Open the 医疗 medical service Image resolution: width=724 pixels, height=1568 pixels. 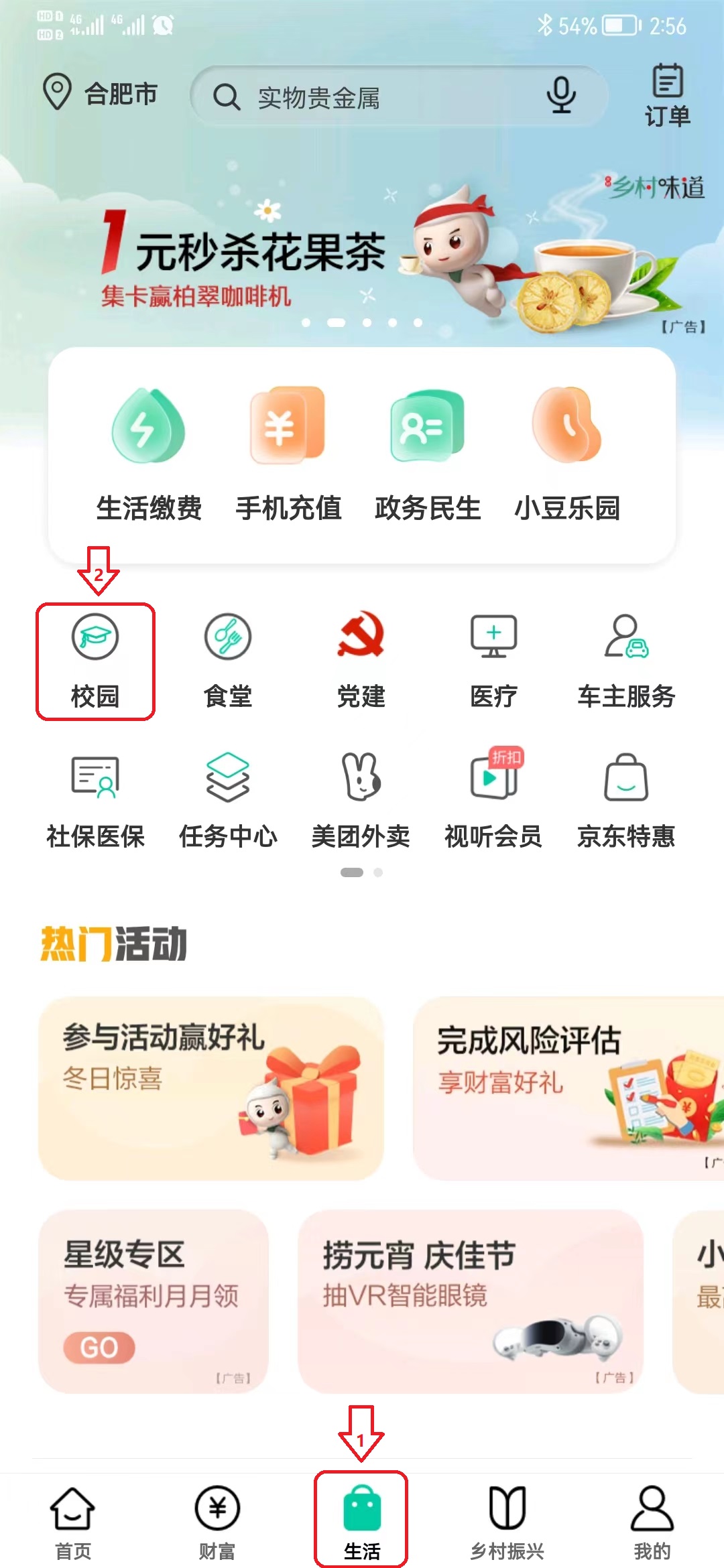pyautogui.click(x=493, y=661)
